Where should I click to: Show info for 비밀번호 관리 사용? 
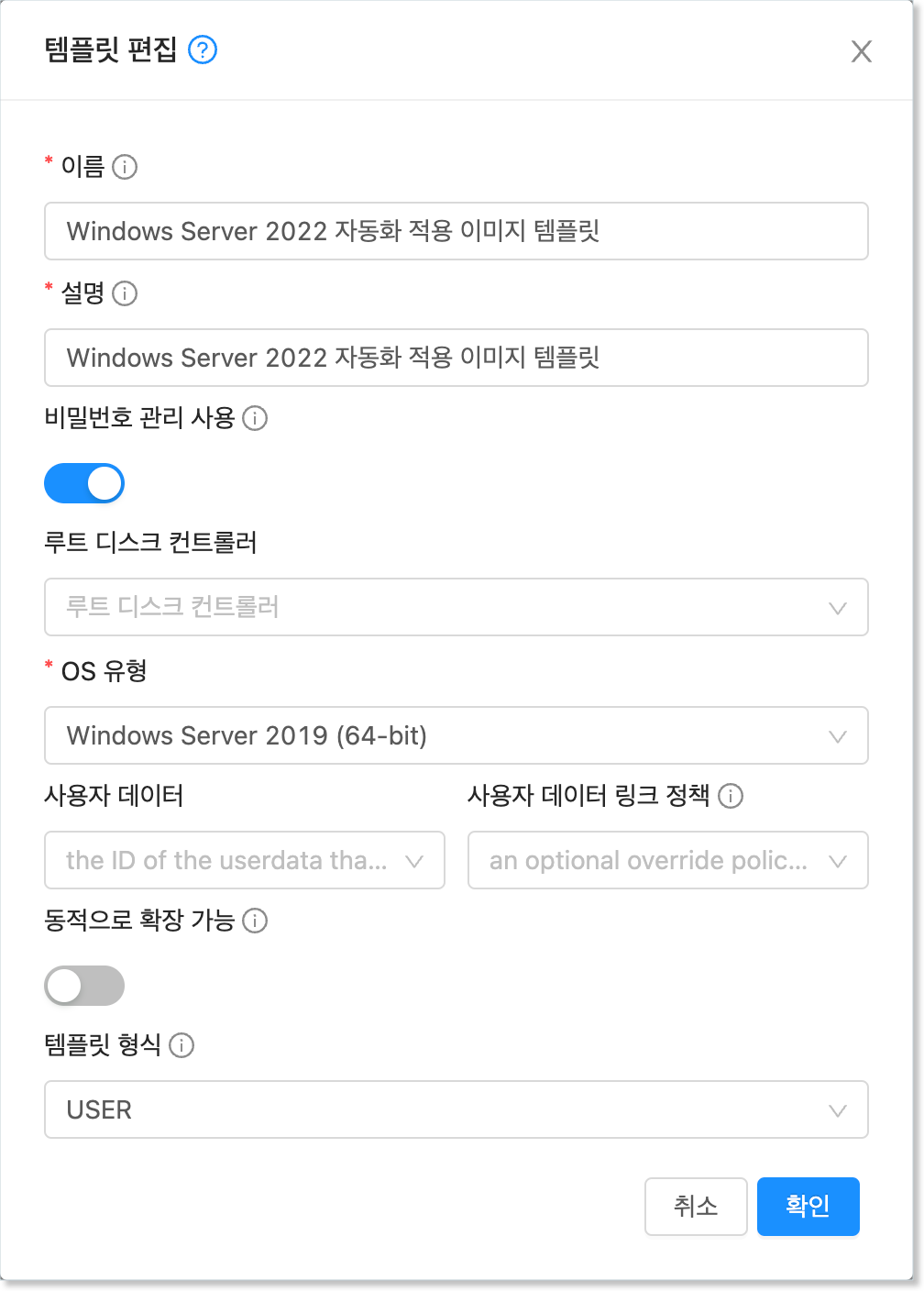point(255,418)
